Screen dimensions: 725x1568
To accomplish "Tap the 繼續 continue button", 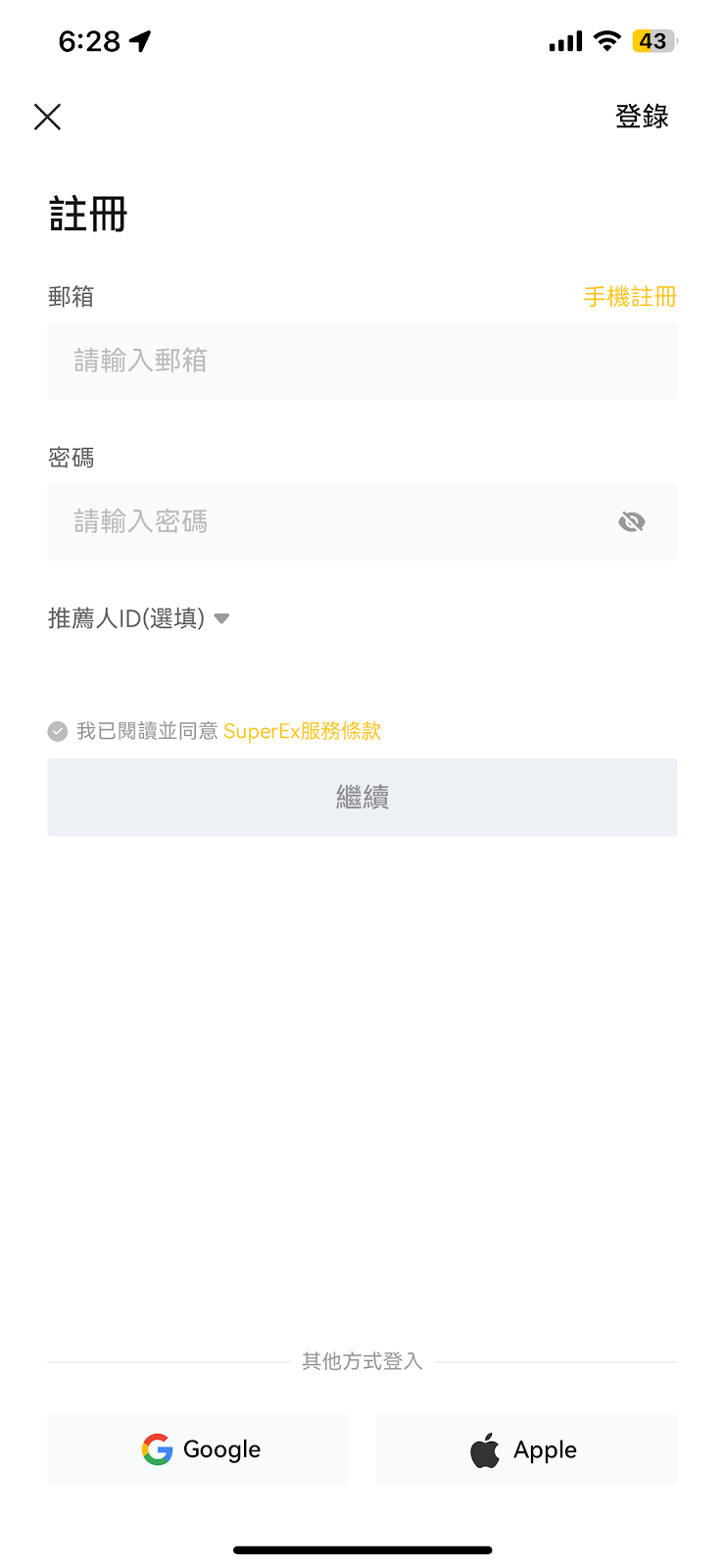I will click(x=362, y=798).
